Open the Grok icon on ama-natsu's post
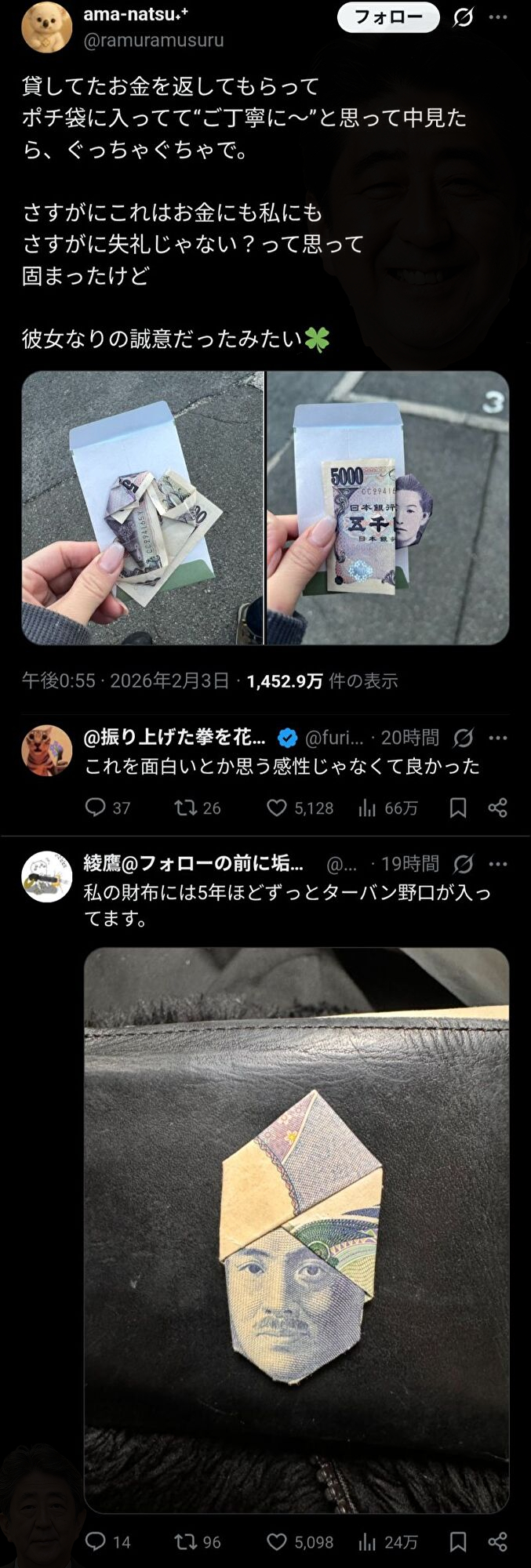The image size is (531, 1568). [x=464, y=17]
